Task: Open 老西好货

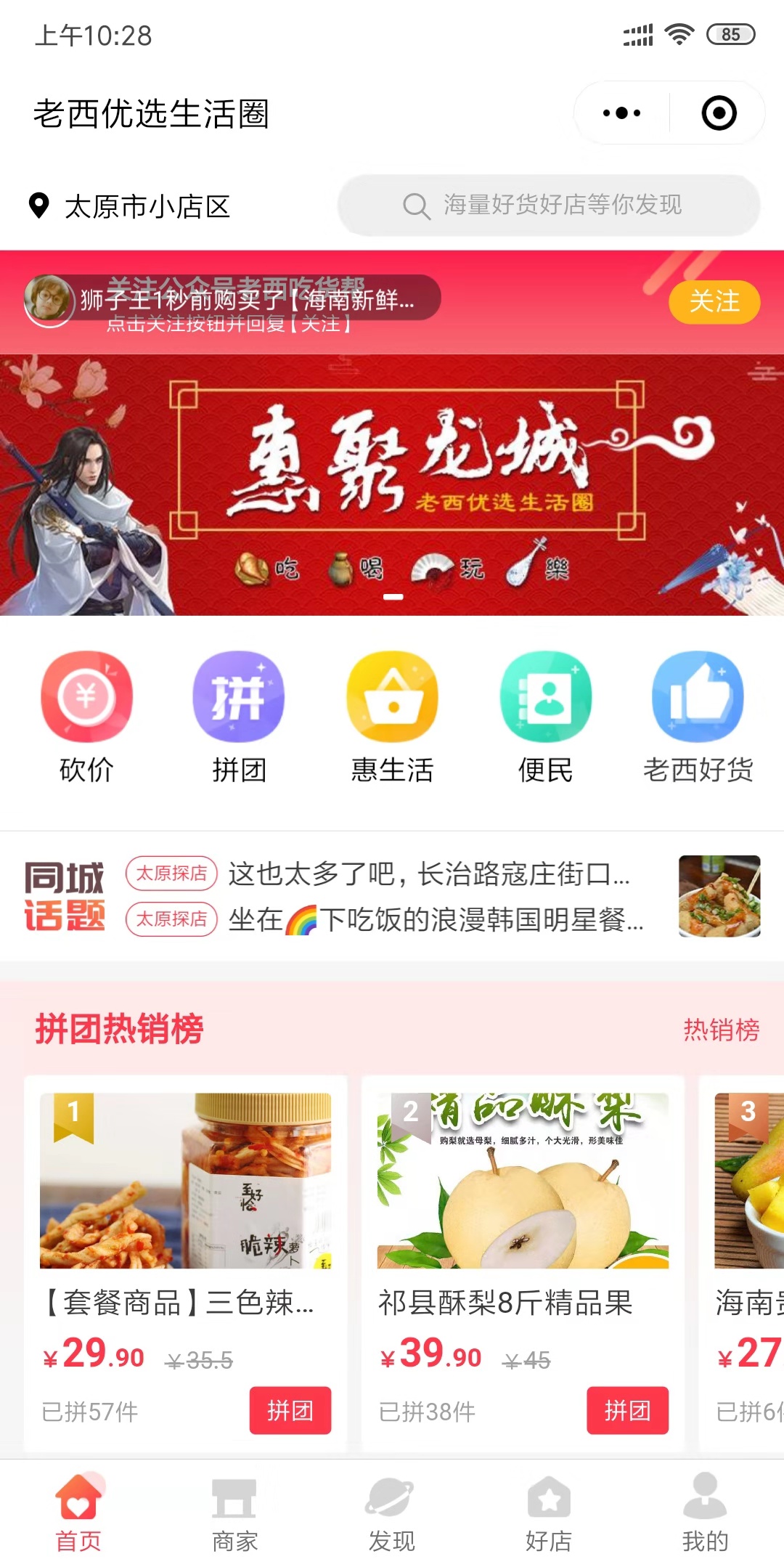Action: [698, 715]
